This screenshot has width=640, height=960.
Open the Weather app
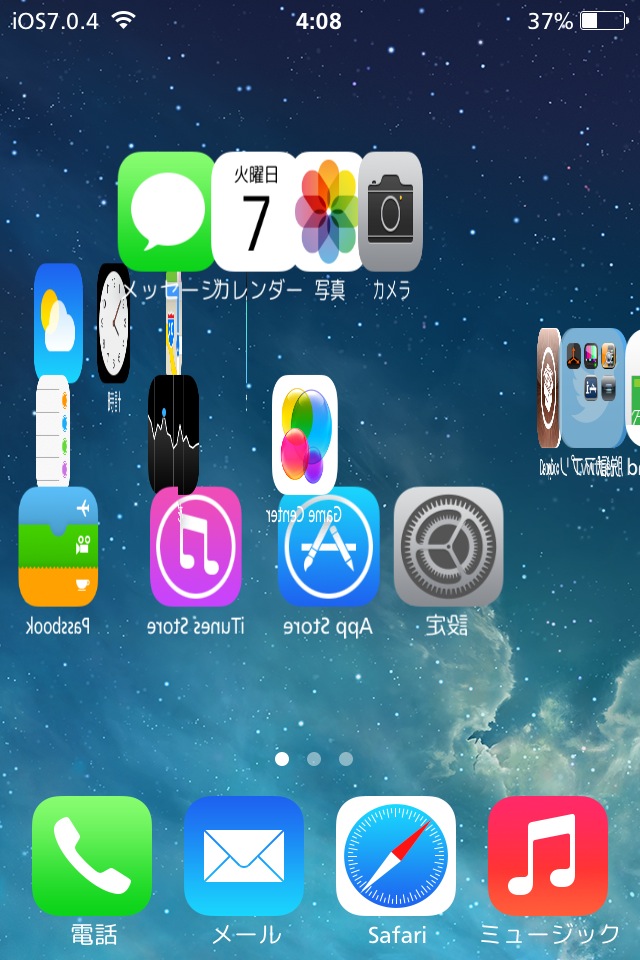coord(58,322)
